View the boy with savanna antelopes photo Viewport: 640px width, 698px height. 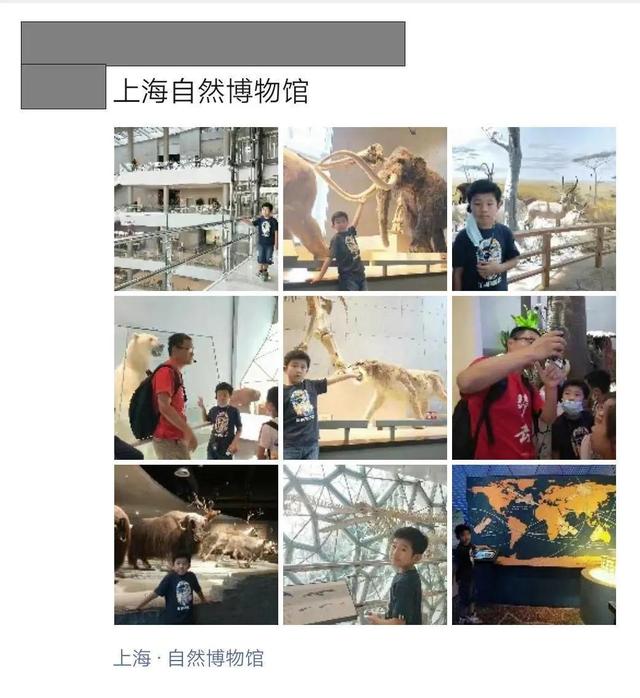pos(533,208)
